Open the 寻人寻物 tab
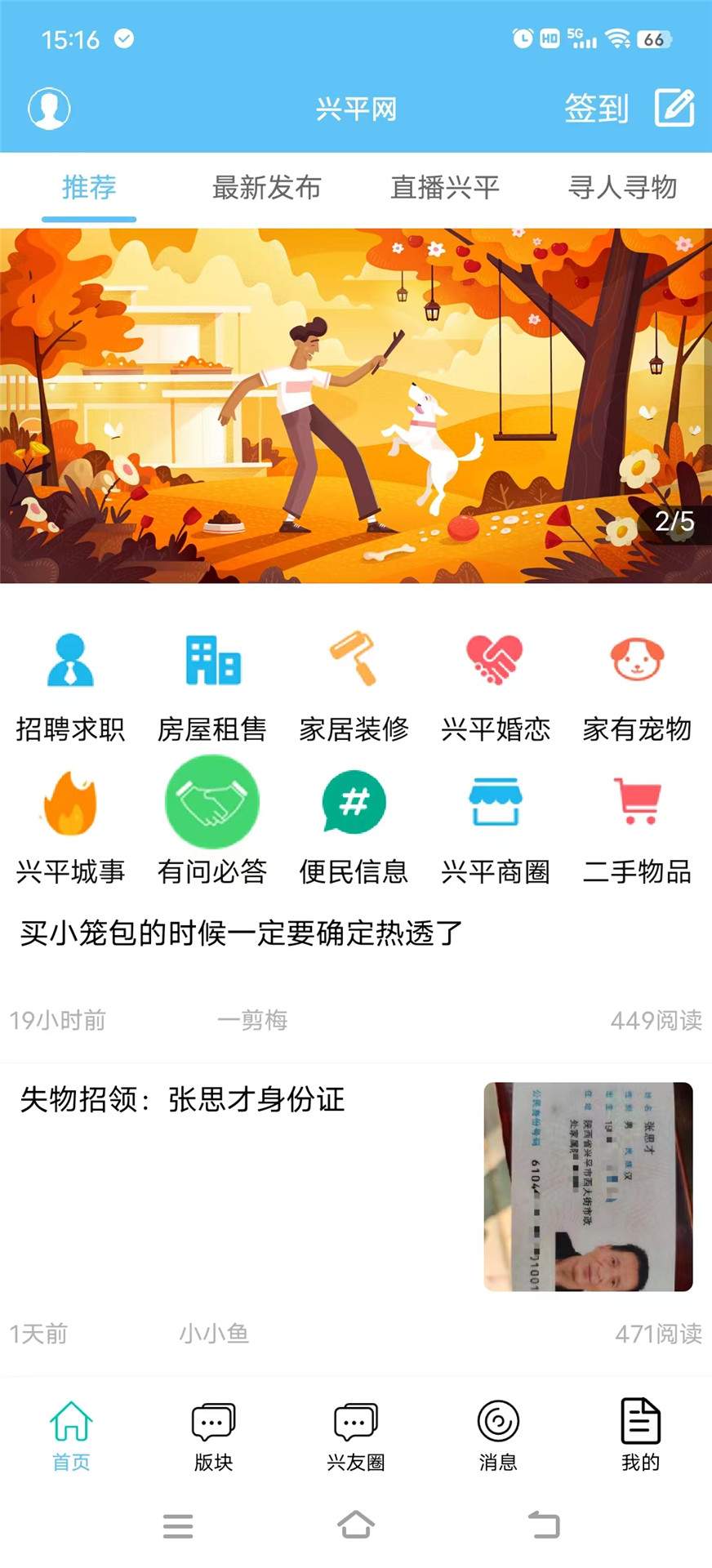The image size is (712, 1568). pos(622,188)
